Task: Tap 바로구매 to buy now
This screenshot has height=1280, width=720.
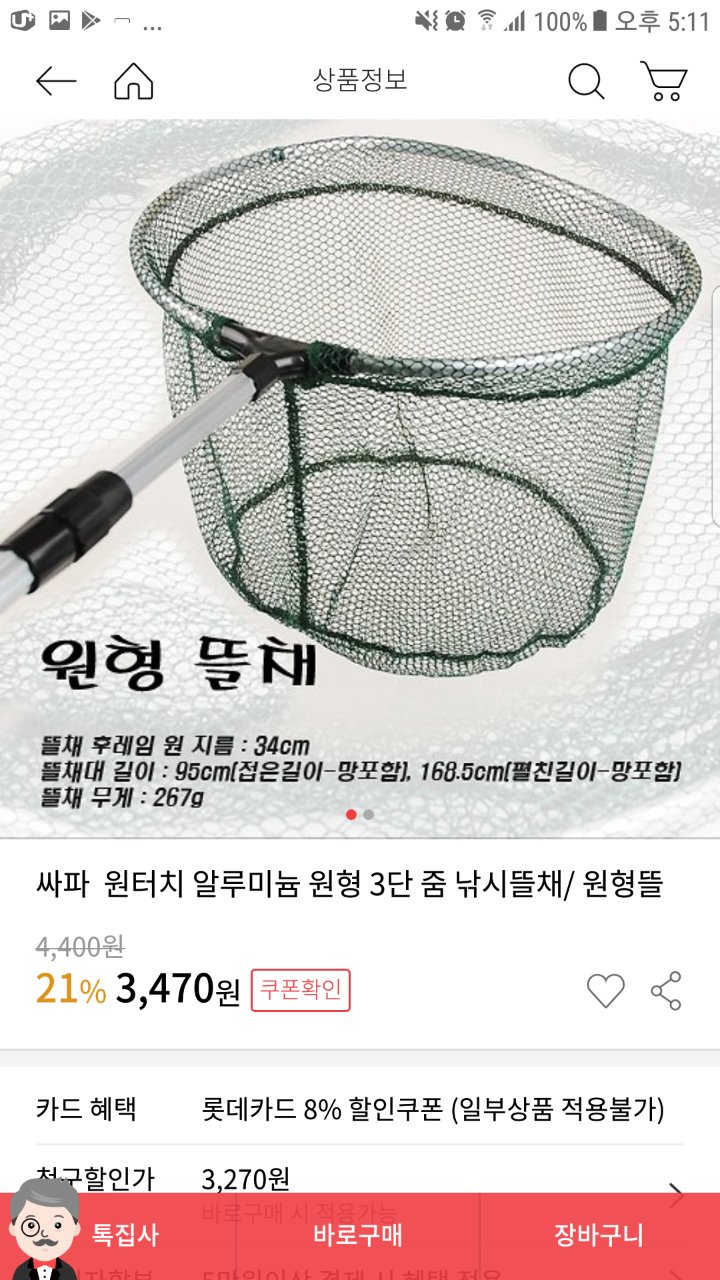Action: point(358,1235)
